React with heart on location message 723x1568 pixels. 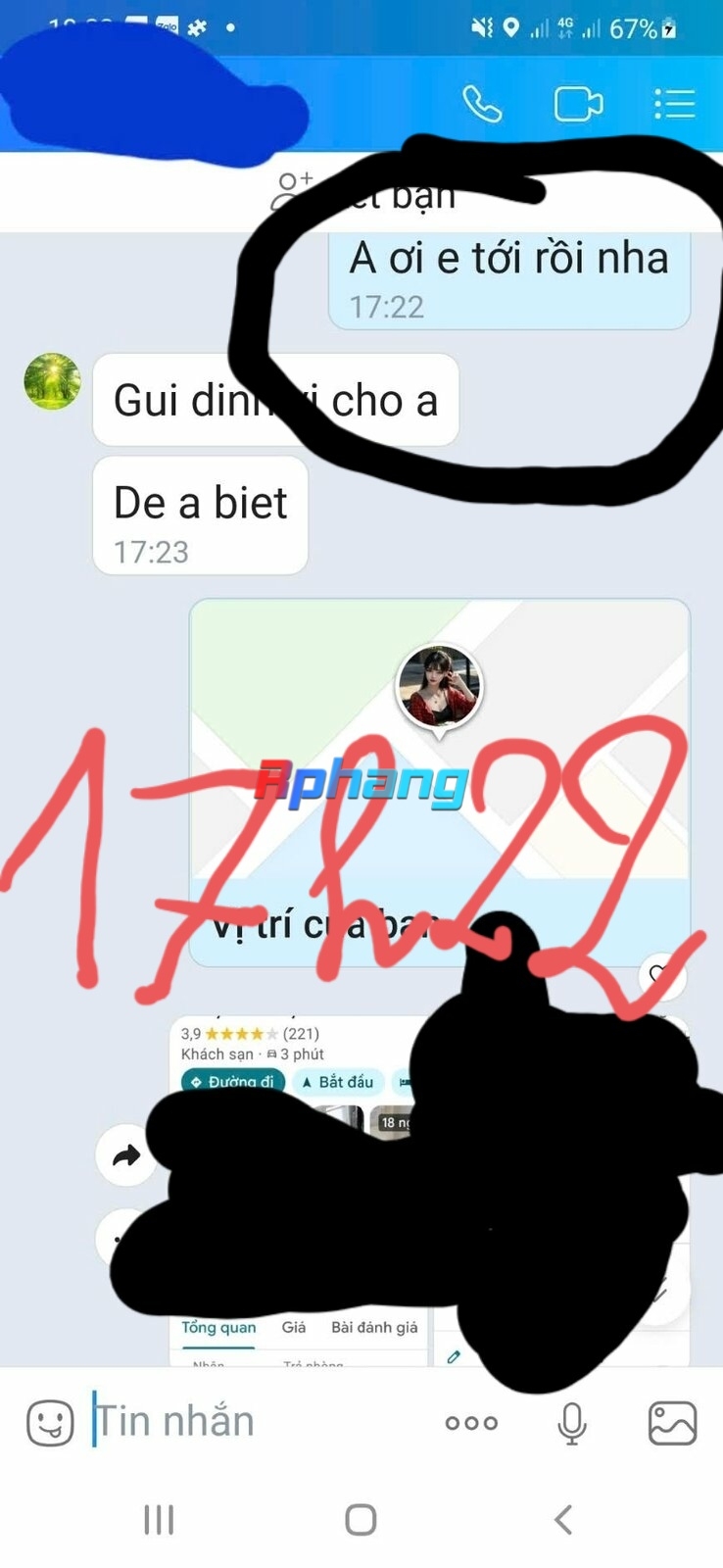pyautogui.click(x=661, y=975)
